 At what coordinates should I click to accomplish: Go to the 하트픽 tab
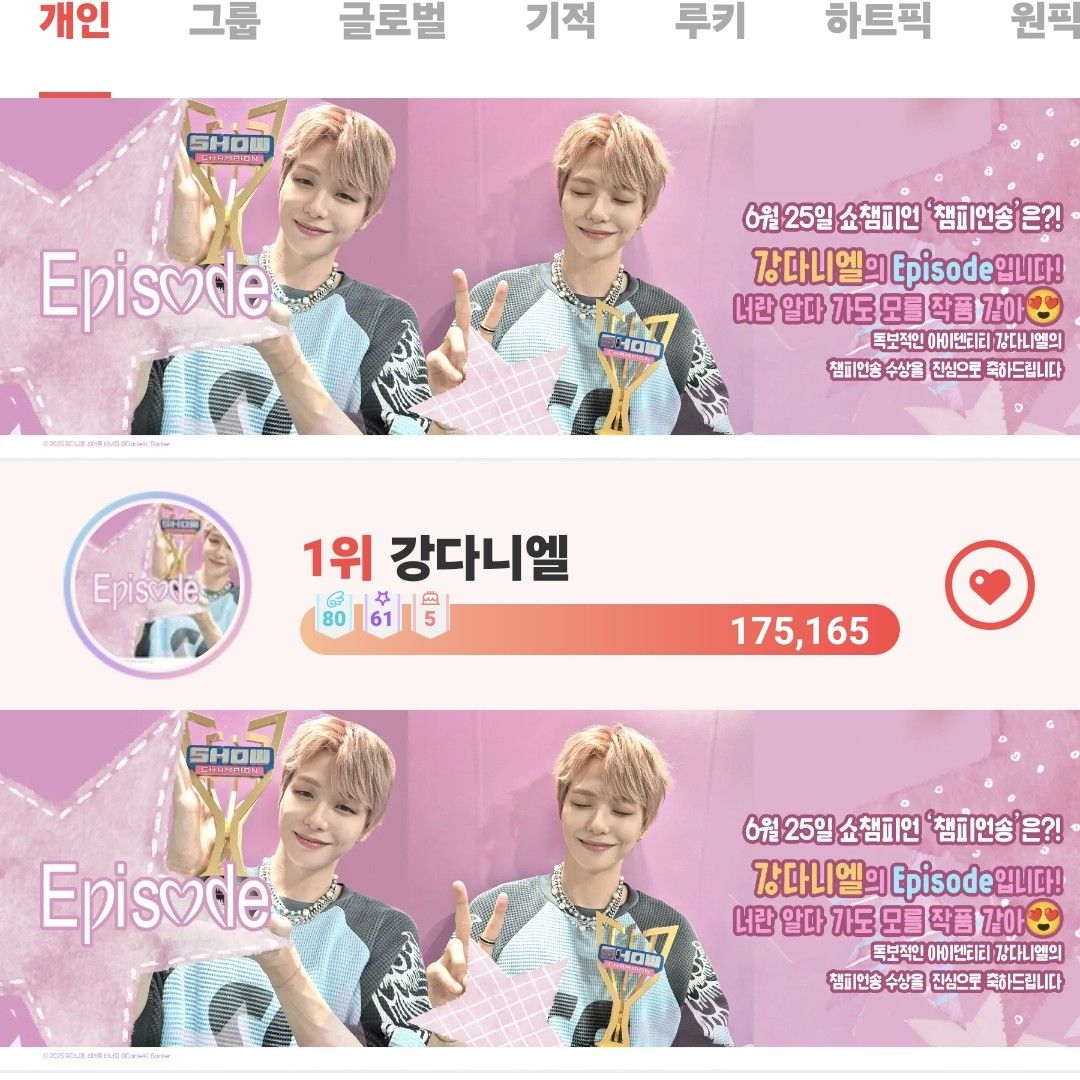coord(878,22)
